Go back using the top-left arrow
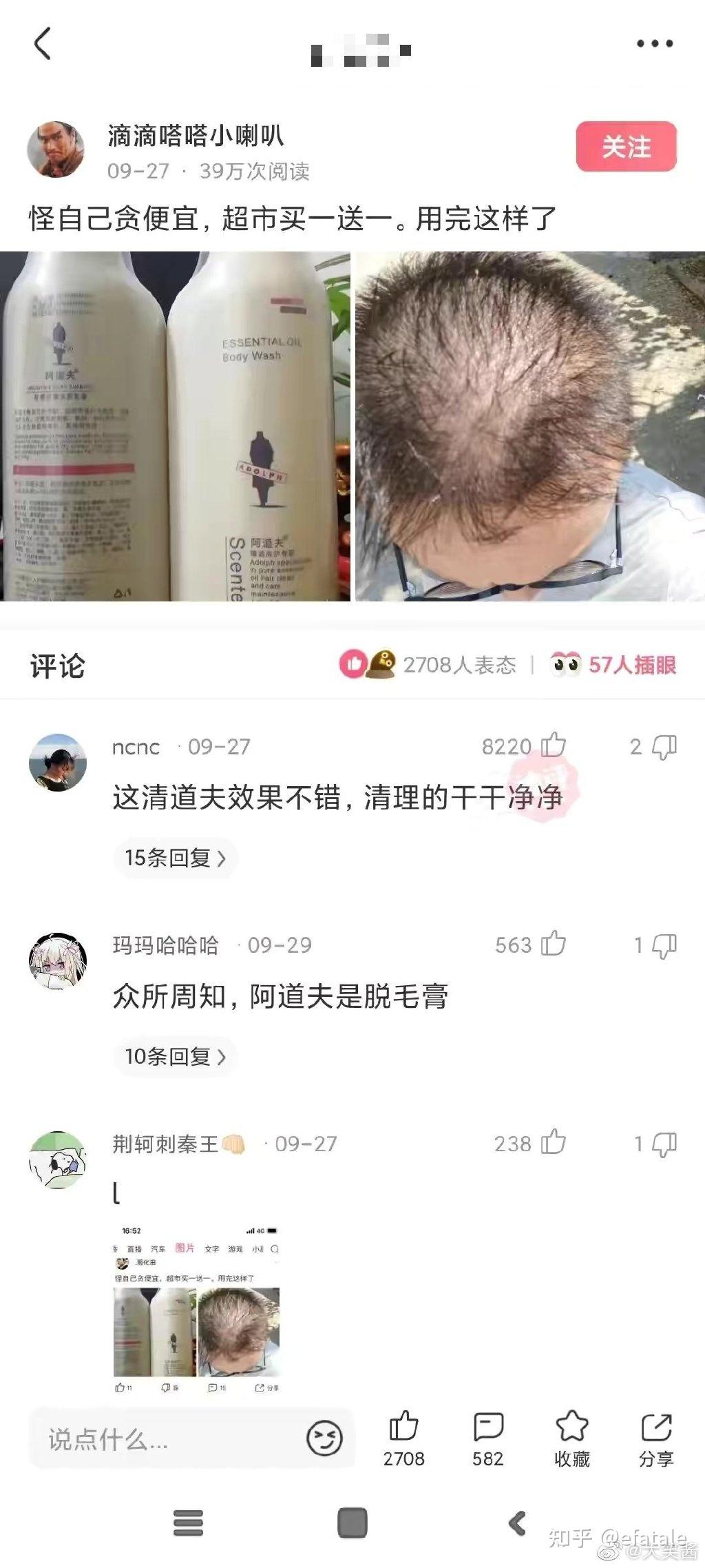 43,43
